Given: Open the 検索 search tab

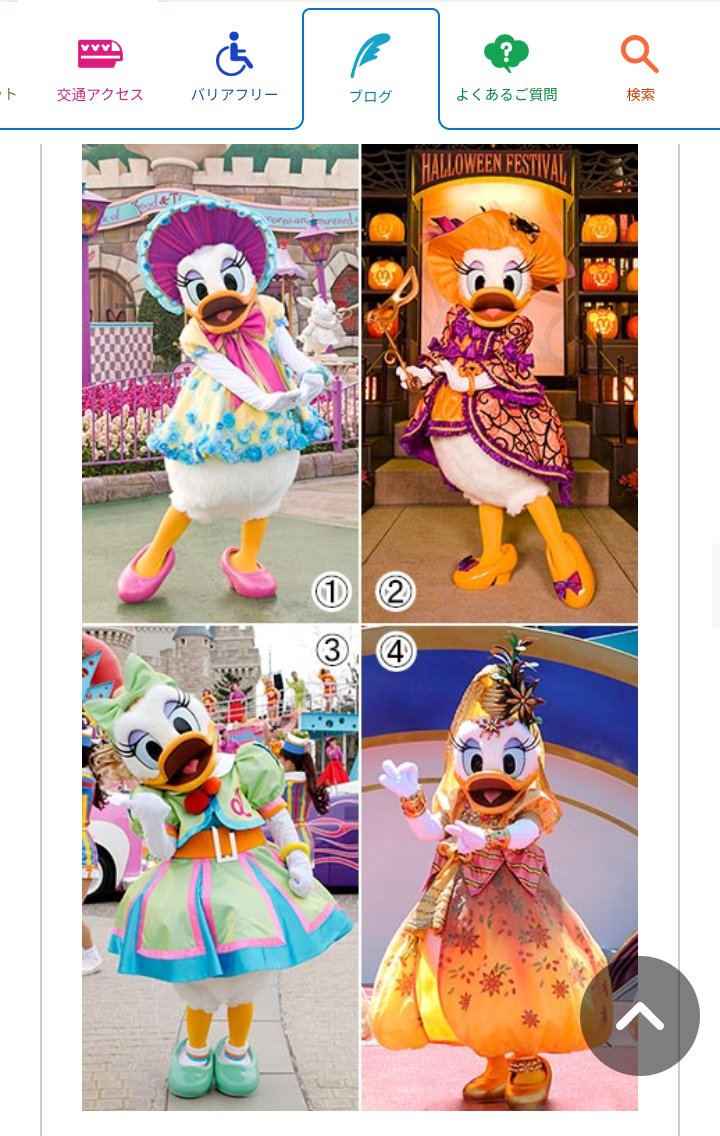Looking at the screenshot, I should (640, 68).
